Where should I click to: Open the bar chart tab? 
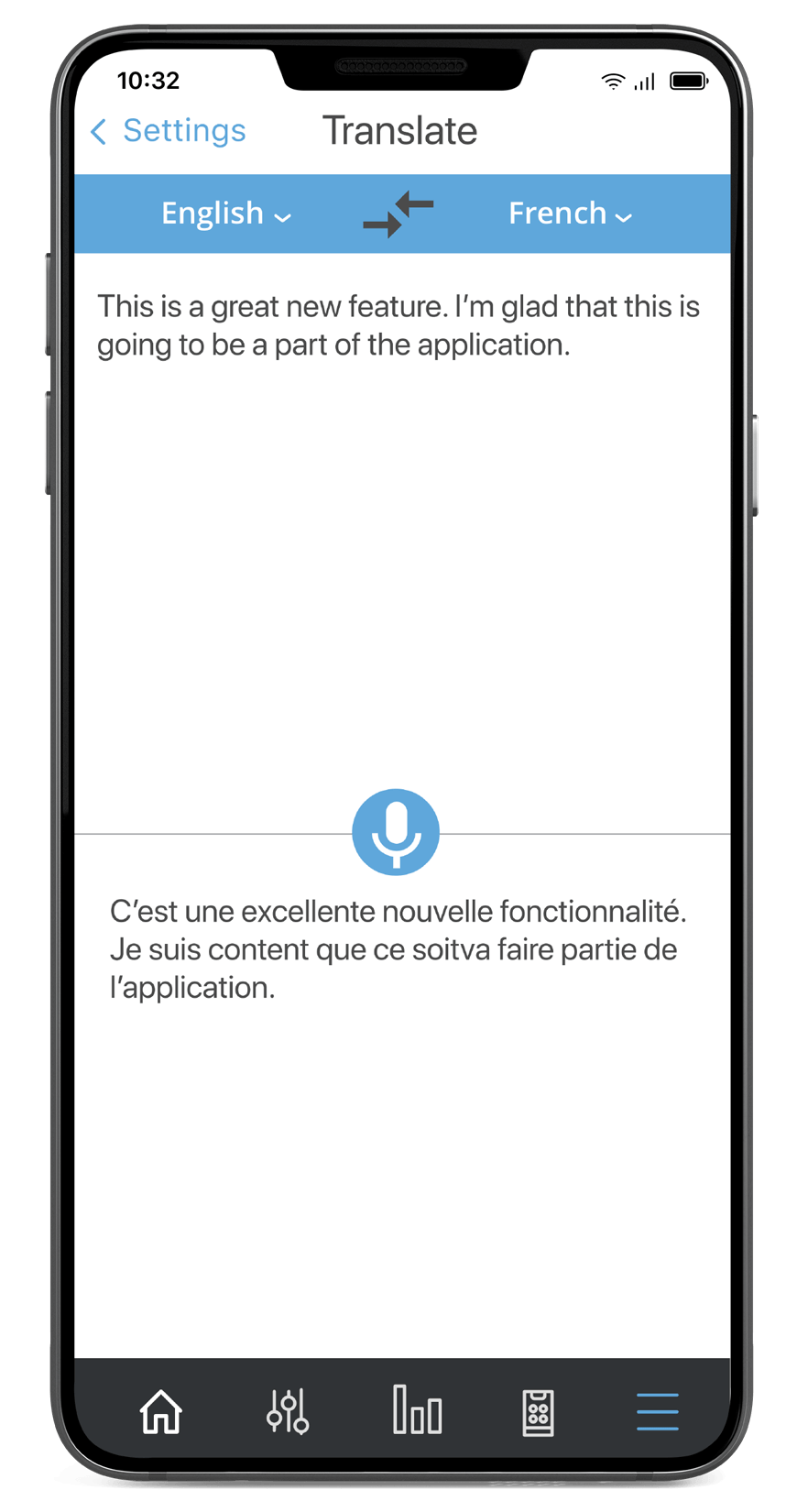coord(418,1409)
